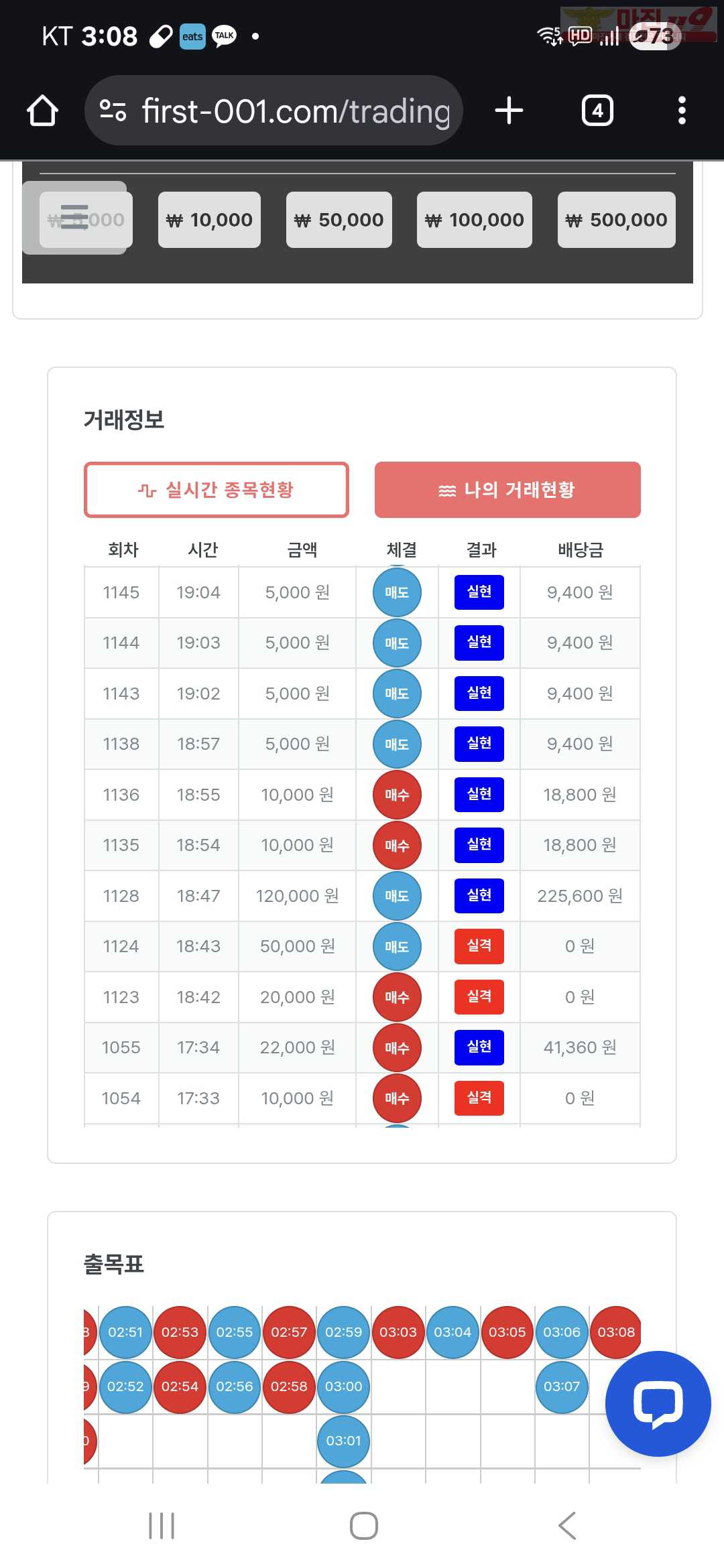Screen dimensions: 724x1568
Task: Choose the ₩ 100,000 amount button
Action: coord(475,220)
